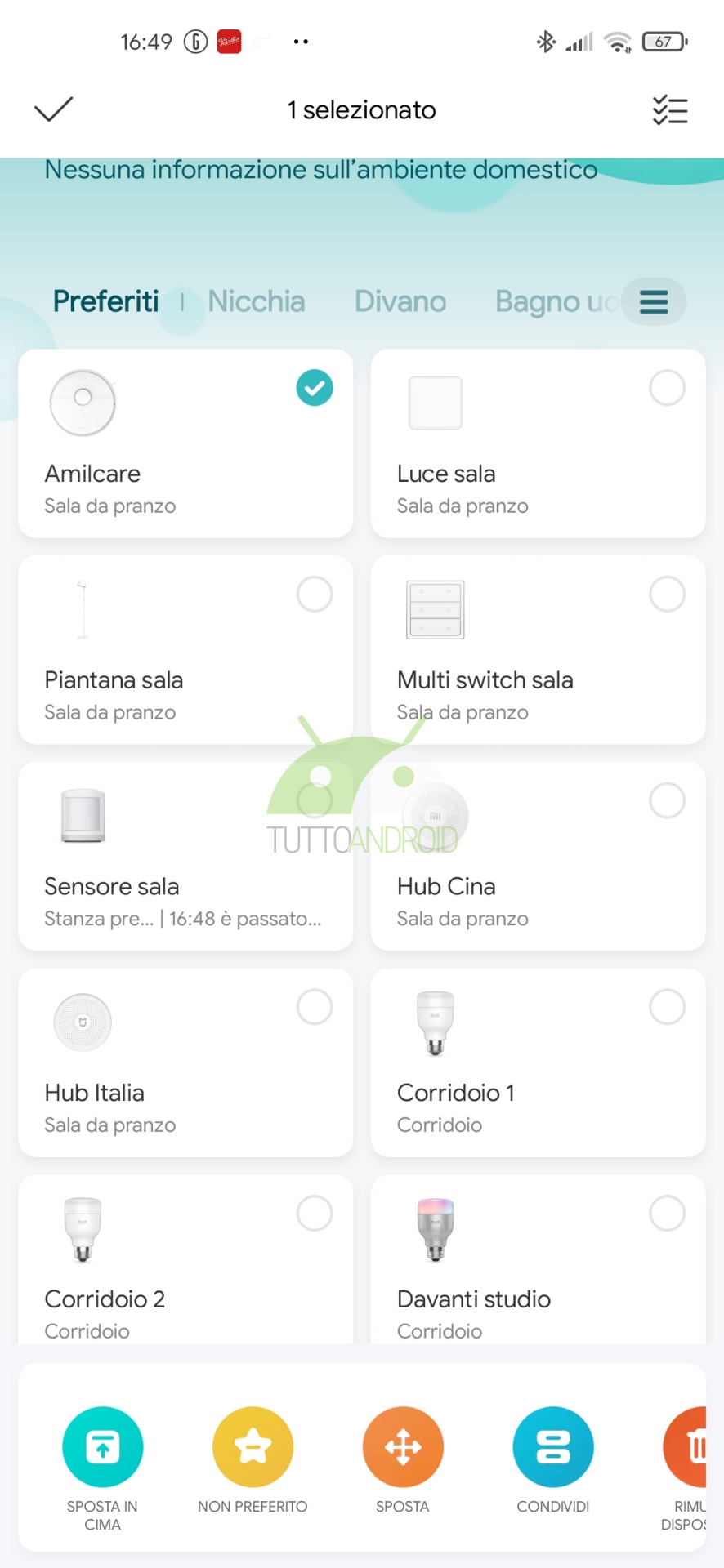Image resolution: width=724 pixels, height=1568 pixels.
Task: Confirm selection with the checkmark icon
Action: pos(53,109)
